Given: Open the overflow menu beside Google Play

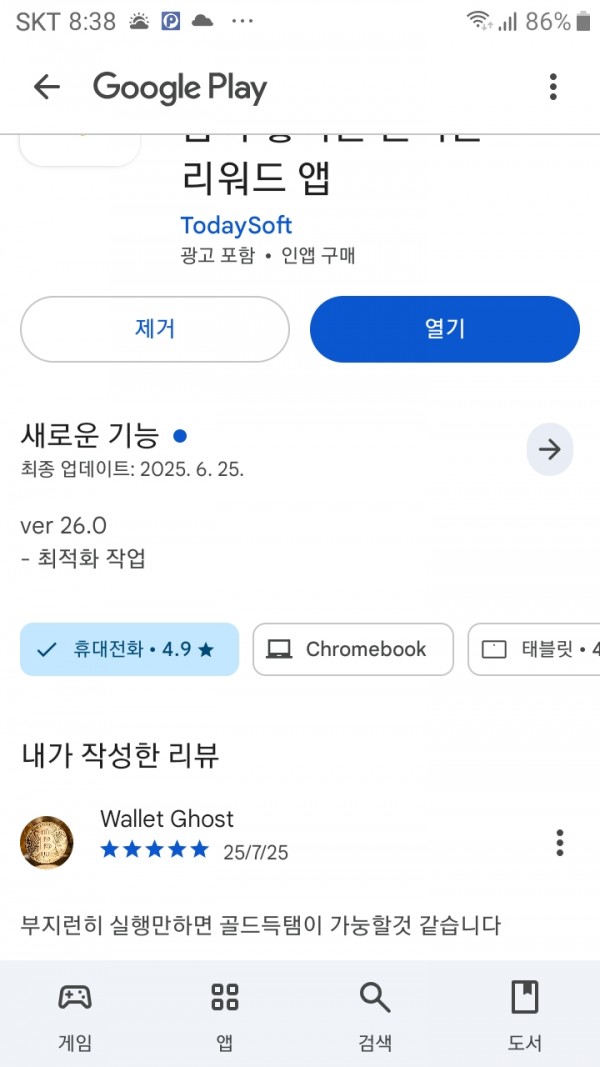Looking at the screenshot, I should coord(553,87).
